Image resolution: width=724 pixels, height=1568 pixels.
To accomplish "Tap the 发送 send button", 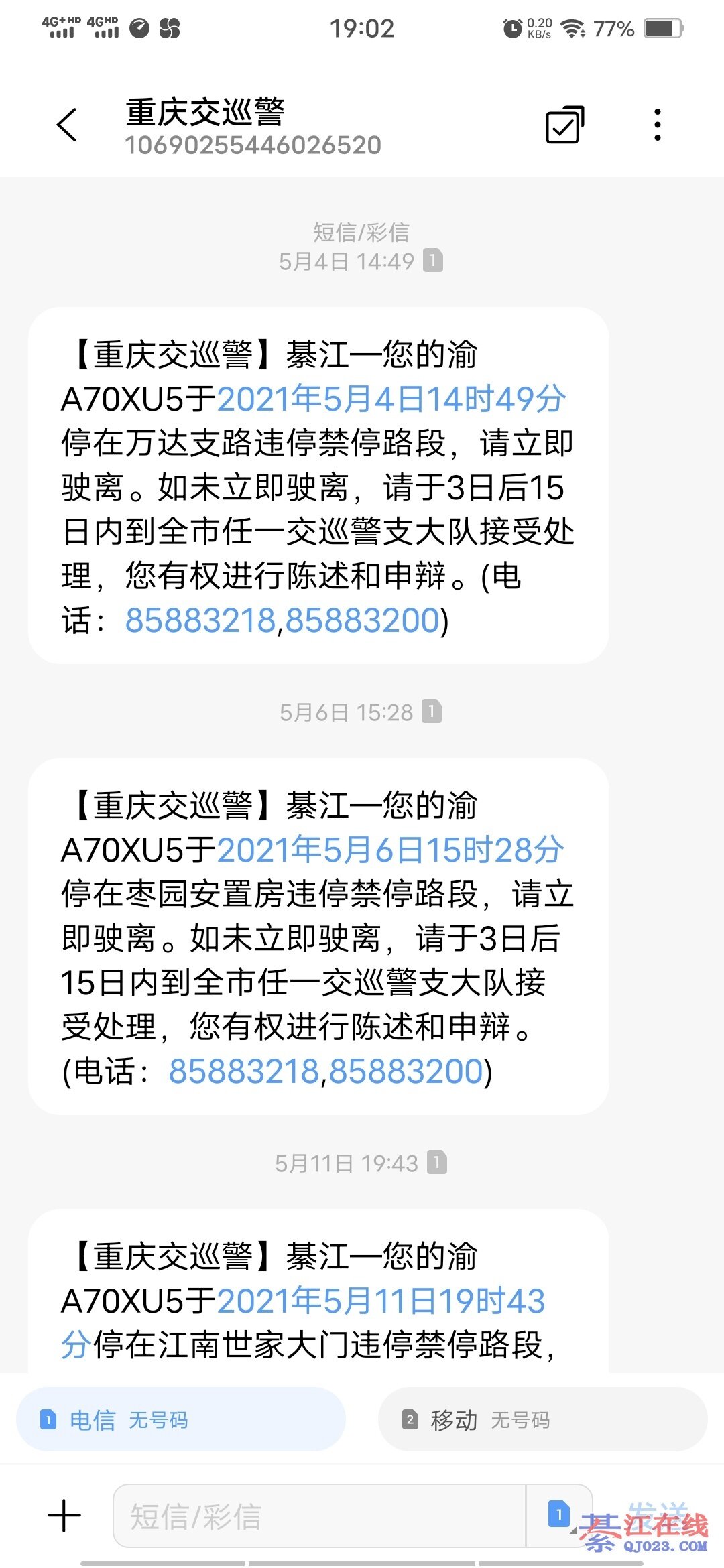I will coord(658,1513).
